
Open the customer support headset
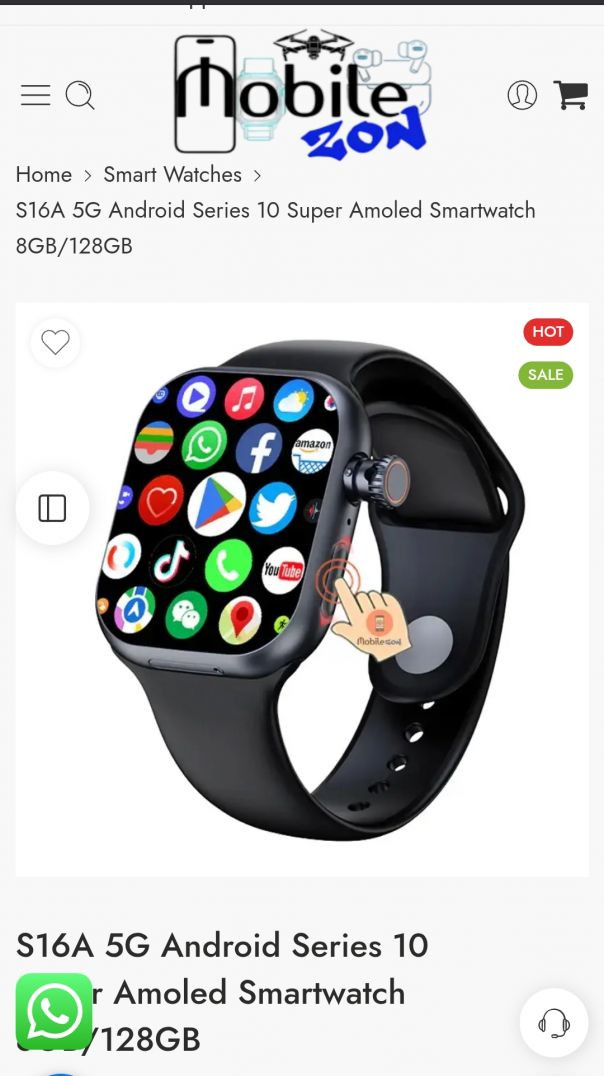point(553,1022)
